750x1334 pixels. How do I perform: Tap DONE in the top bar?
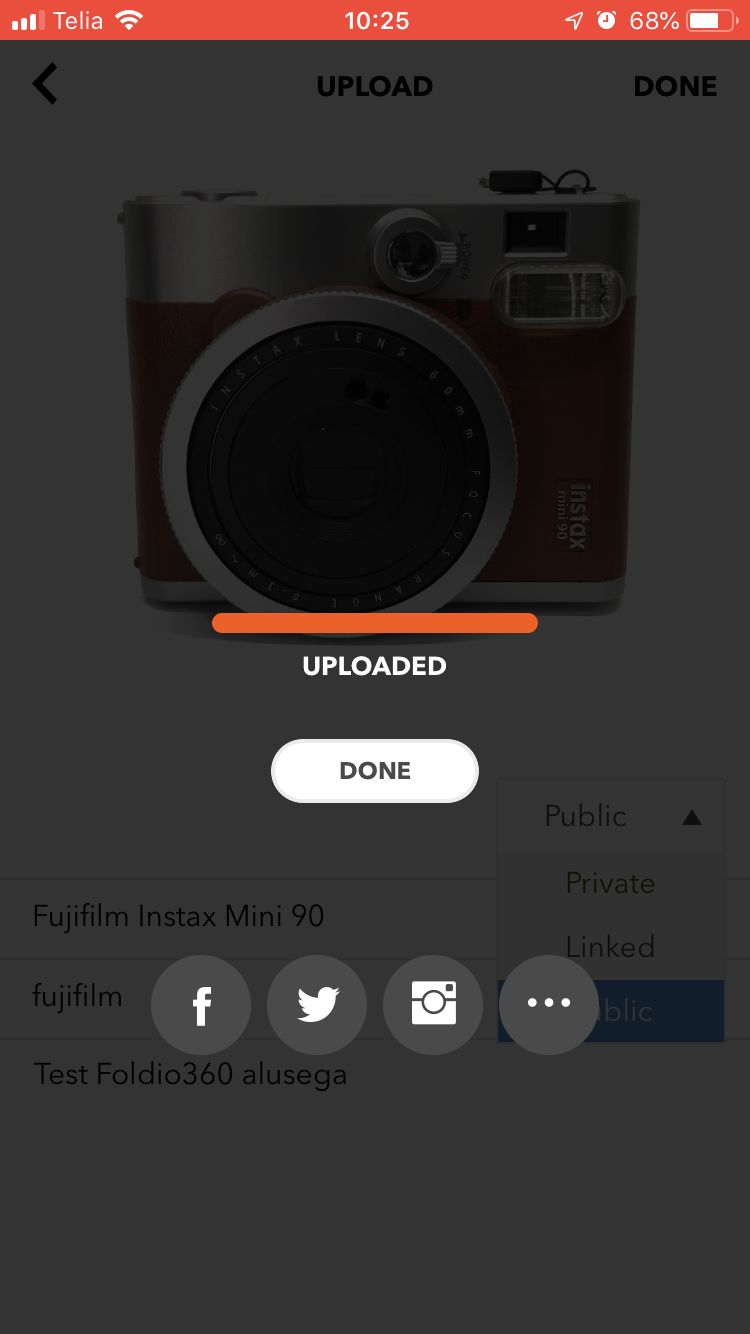click(x=675, y=87)
